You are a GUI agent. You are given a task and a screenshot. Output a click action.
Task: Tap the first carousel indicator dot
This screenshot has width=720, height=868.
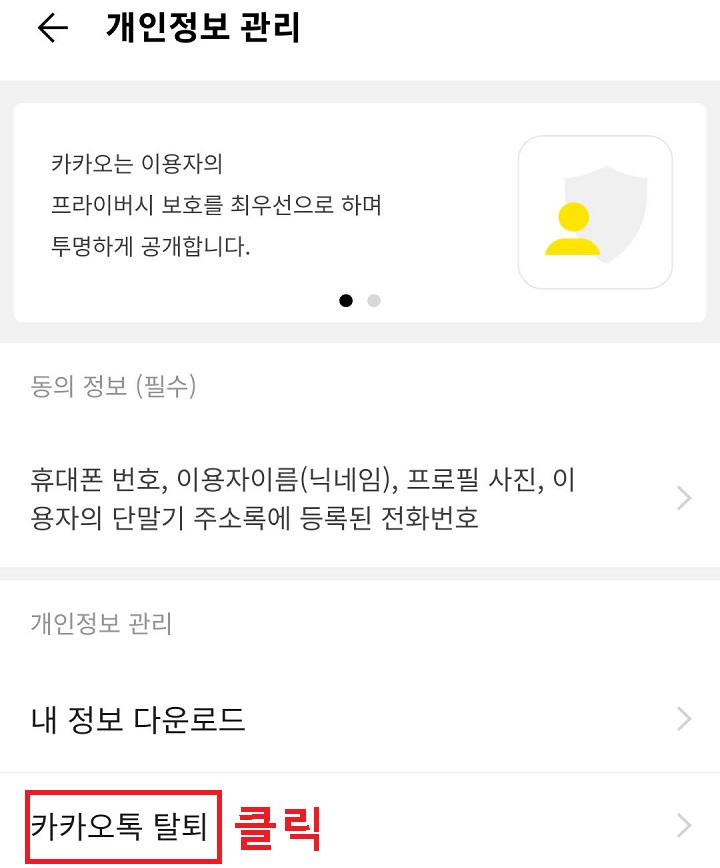tap(345, 300)
